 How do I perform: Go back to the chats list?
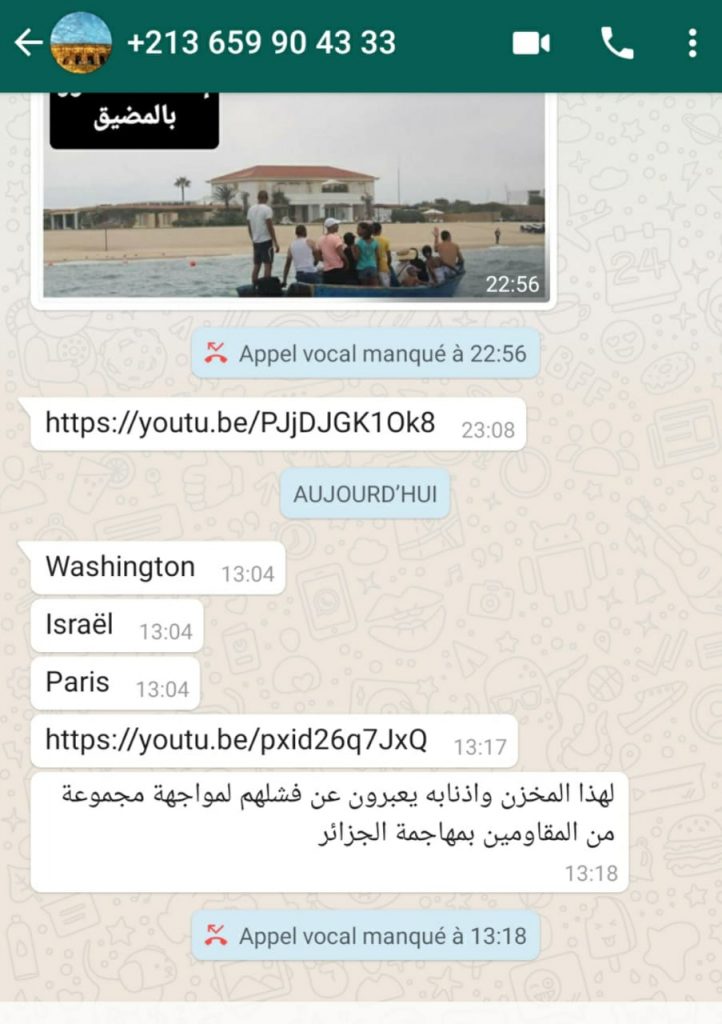pos(27,43)
